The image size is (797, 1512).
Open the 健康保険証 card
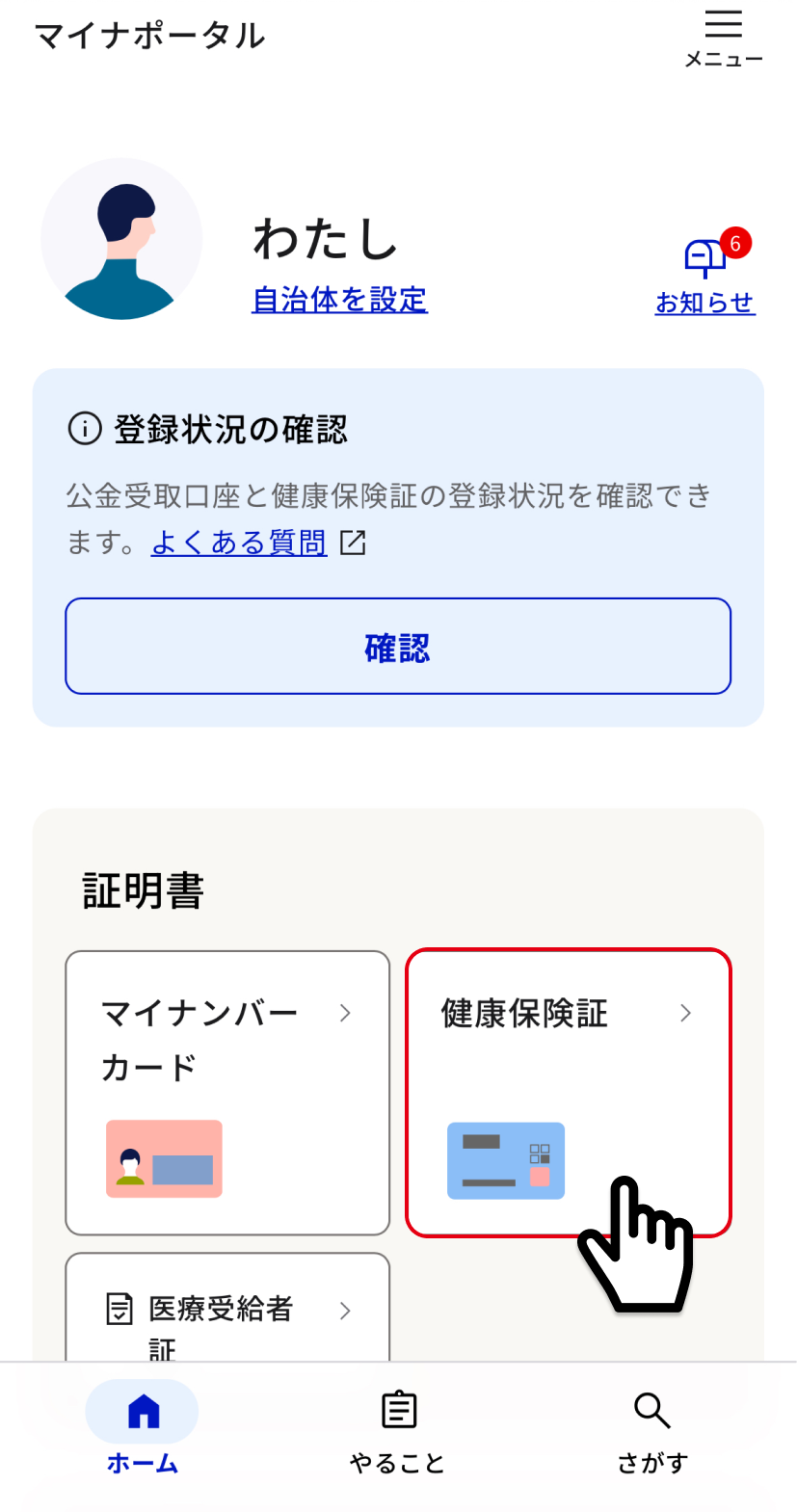pyautogui.click(x=568, y=1092)
